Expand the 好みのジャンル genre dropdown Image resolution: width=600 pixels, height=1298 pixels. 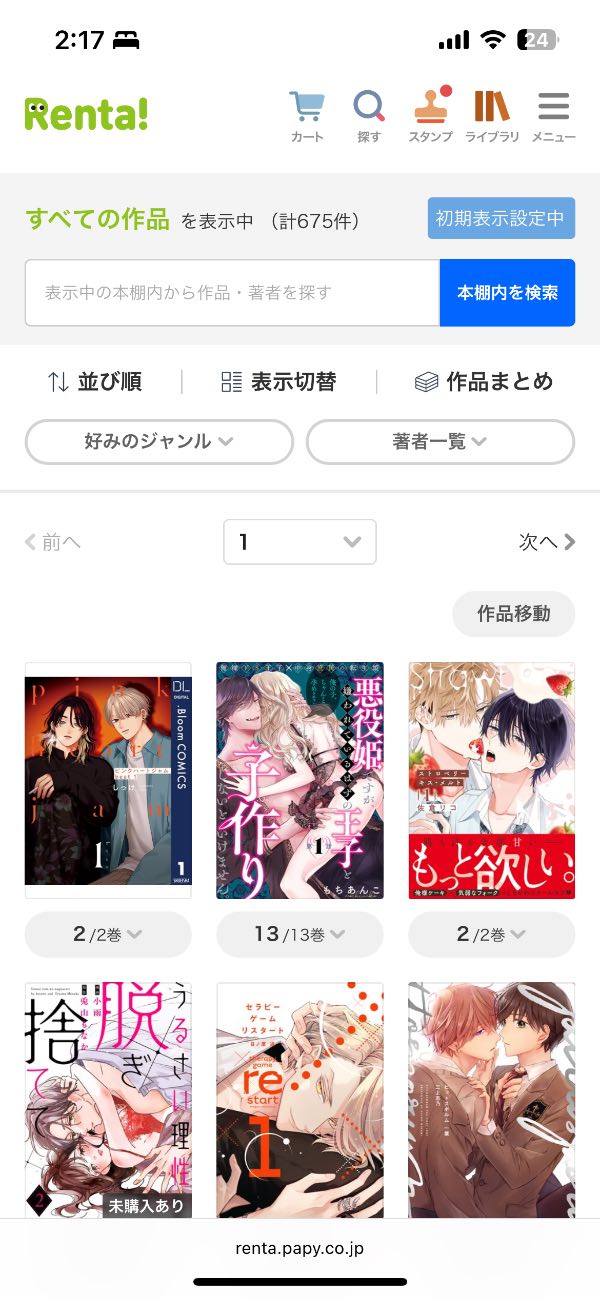(x=159, y=441)
